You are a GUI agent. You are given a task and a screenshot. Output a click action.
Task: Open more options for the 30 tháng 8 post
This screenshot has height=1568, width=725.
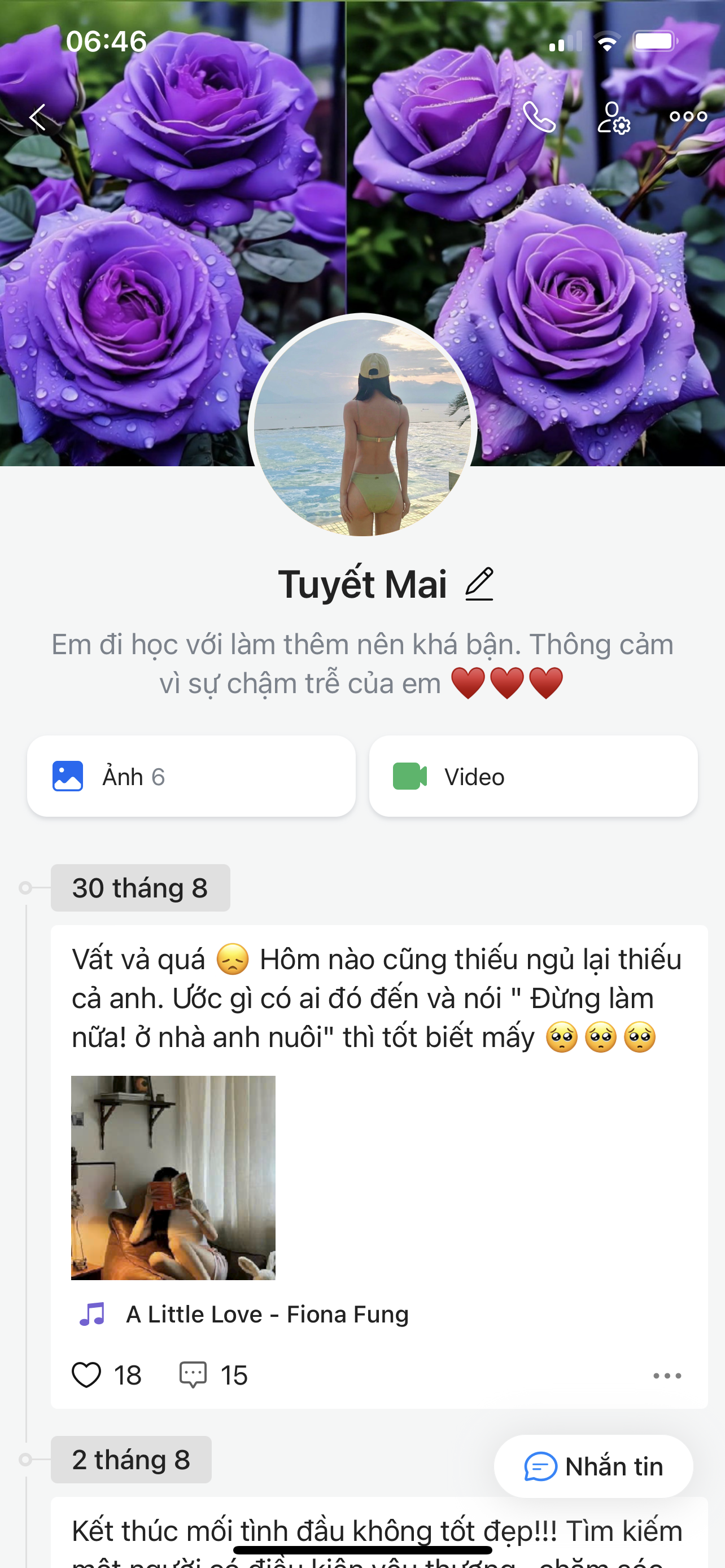[x=667, y=1376]
